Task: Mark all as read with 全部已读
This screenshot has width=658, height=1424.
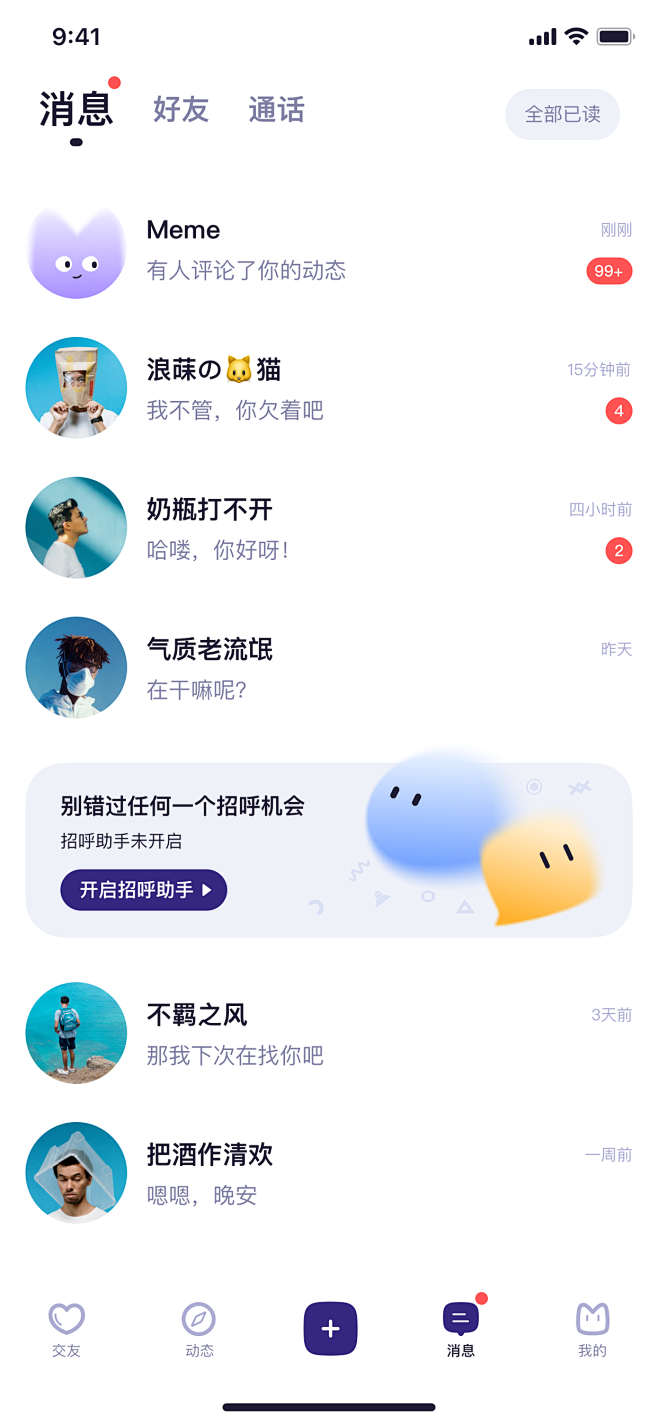Action: click(562, 114)
